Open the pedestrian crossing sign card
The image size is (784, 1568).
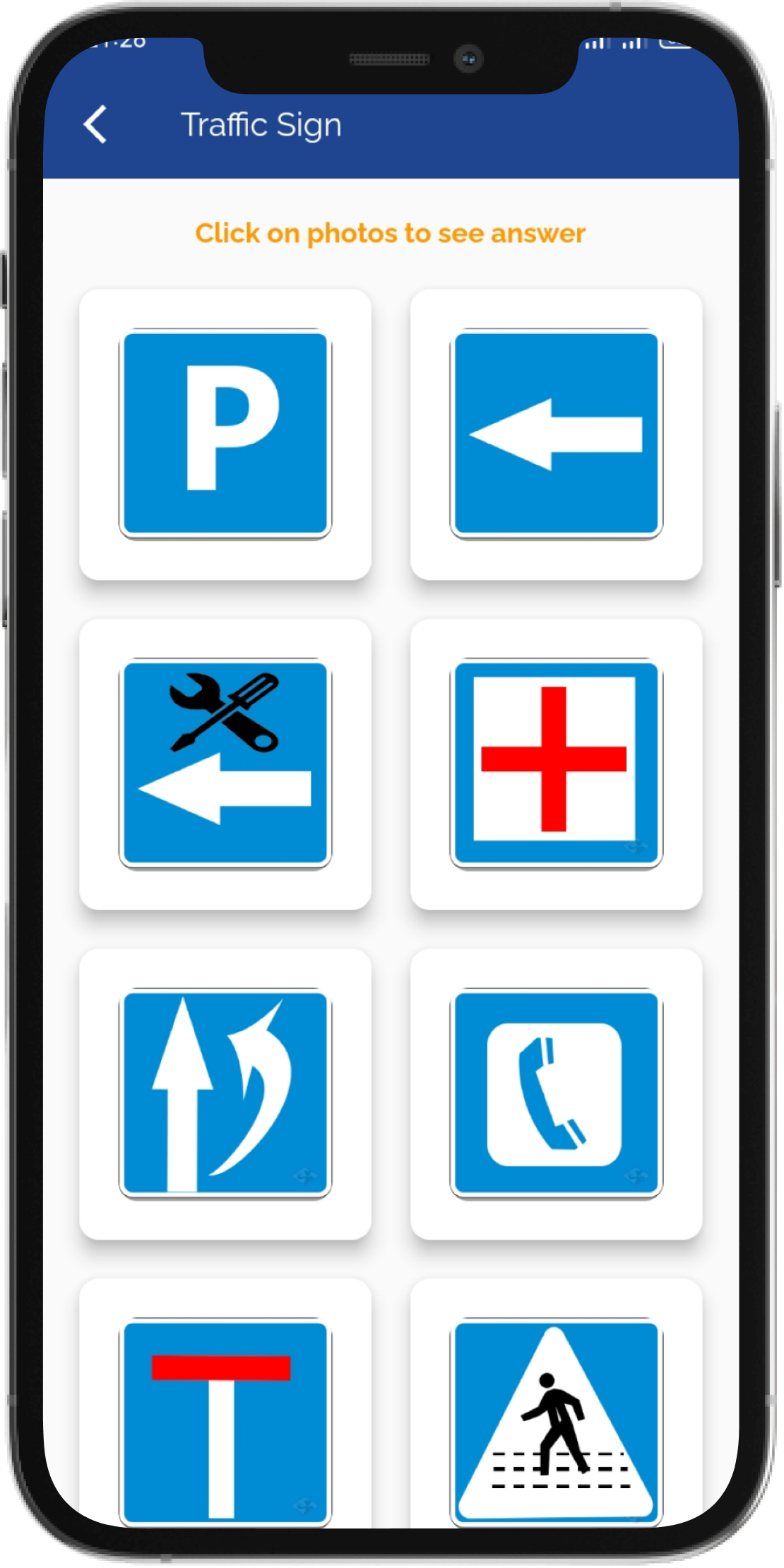pyautogui.click(x=557, y=1404)
